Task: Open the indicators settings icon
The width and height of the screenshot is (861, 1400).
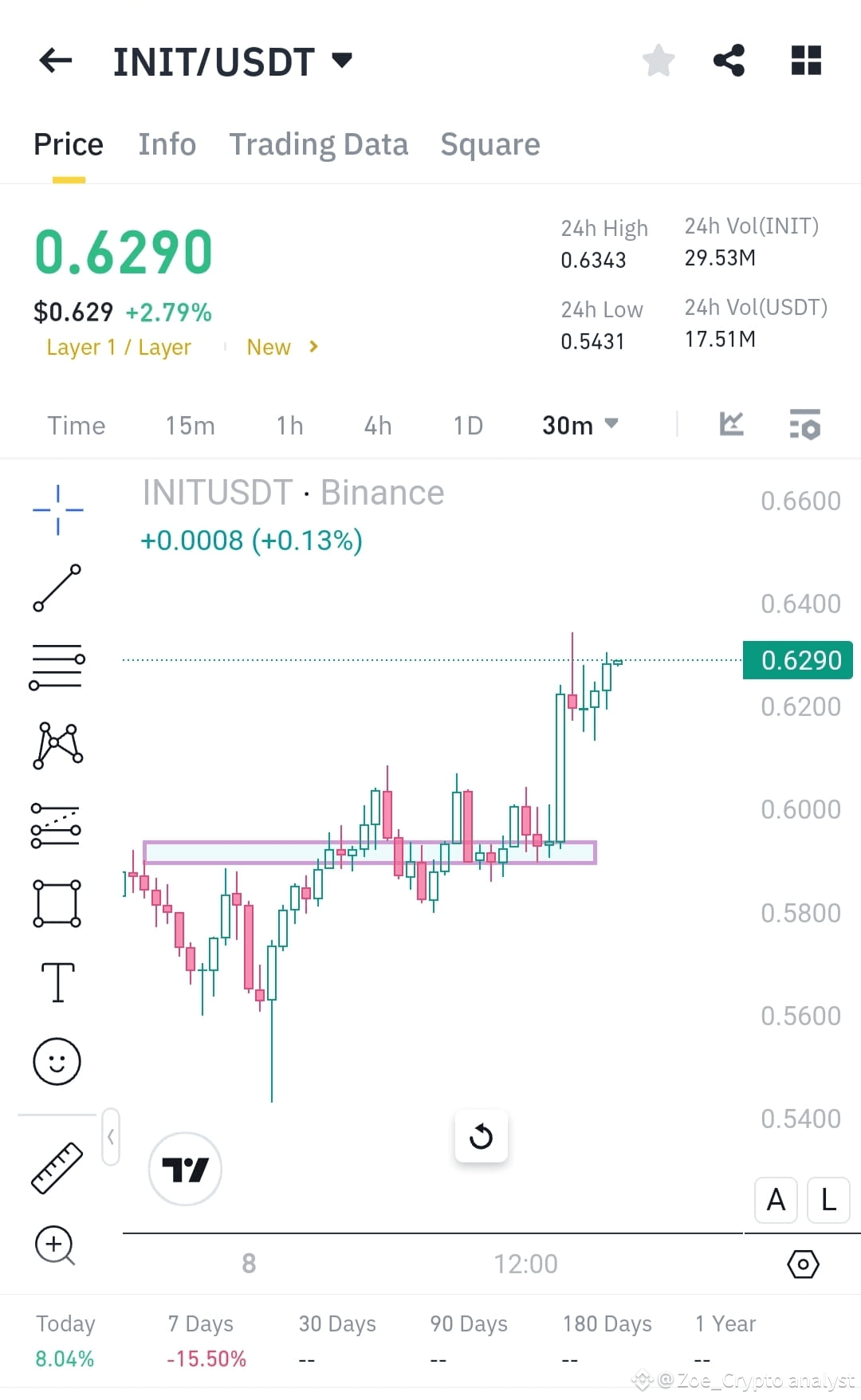Action: coord(804,425)
